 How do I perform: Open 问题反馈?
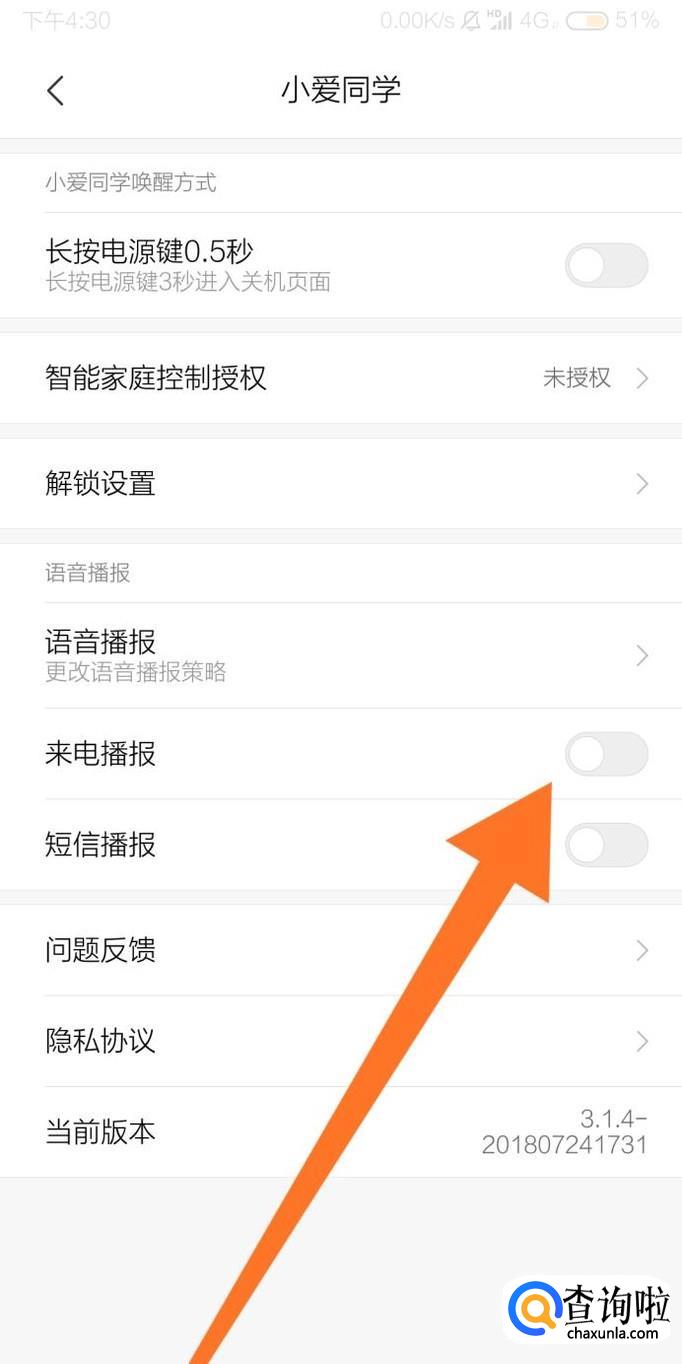point(340,950)
